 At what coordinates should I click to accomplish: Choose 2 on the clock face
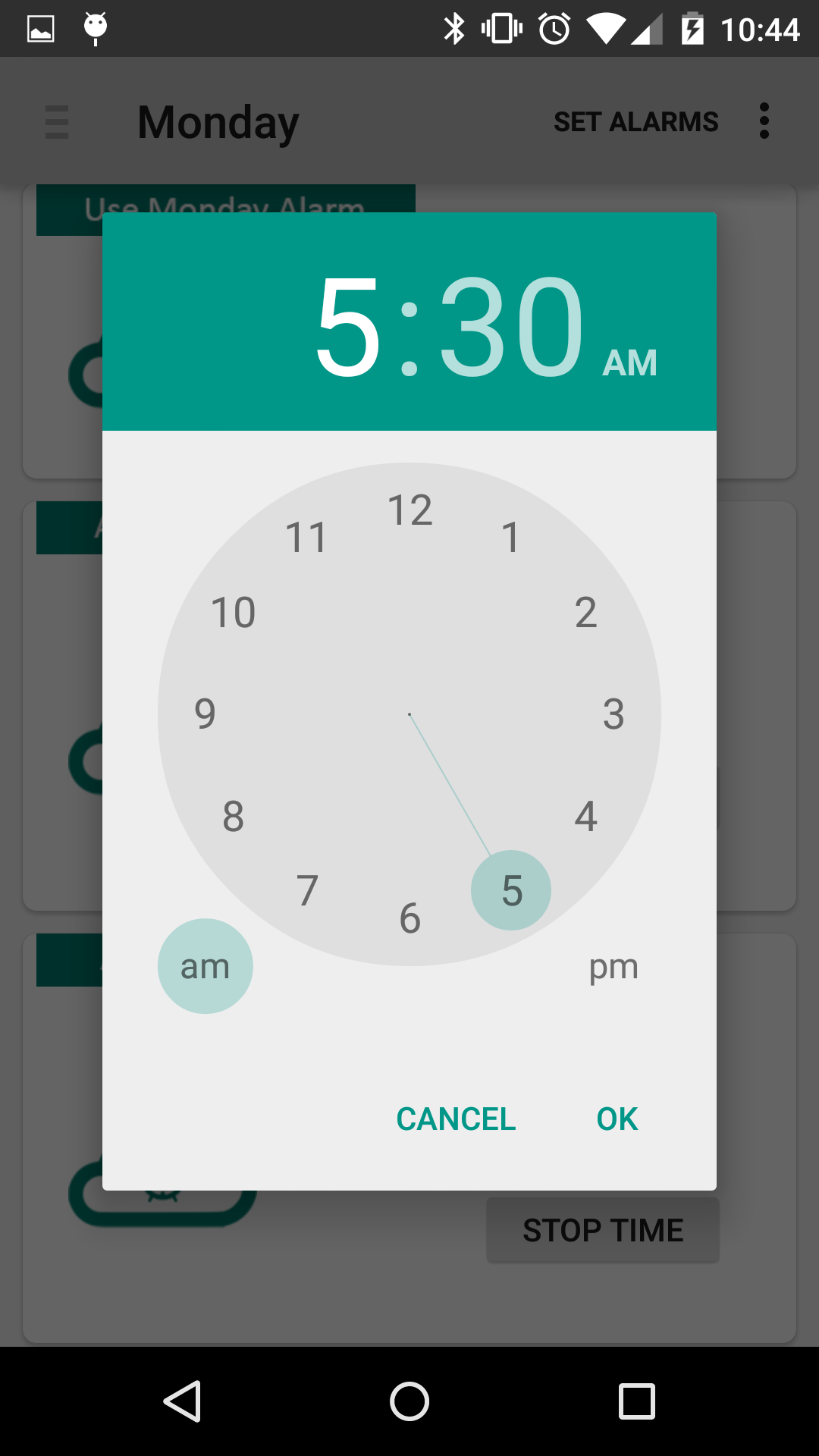pyautogui.click(x=586, y=612)
